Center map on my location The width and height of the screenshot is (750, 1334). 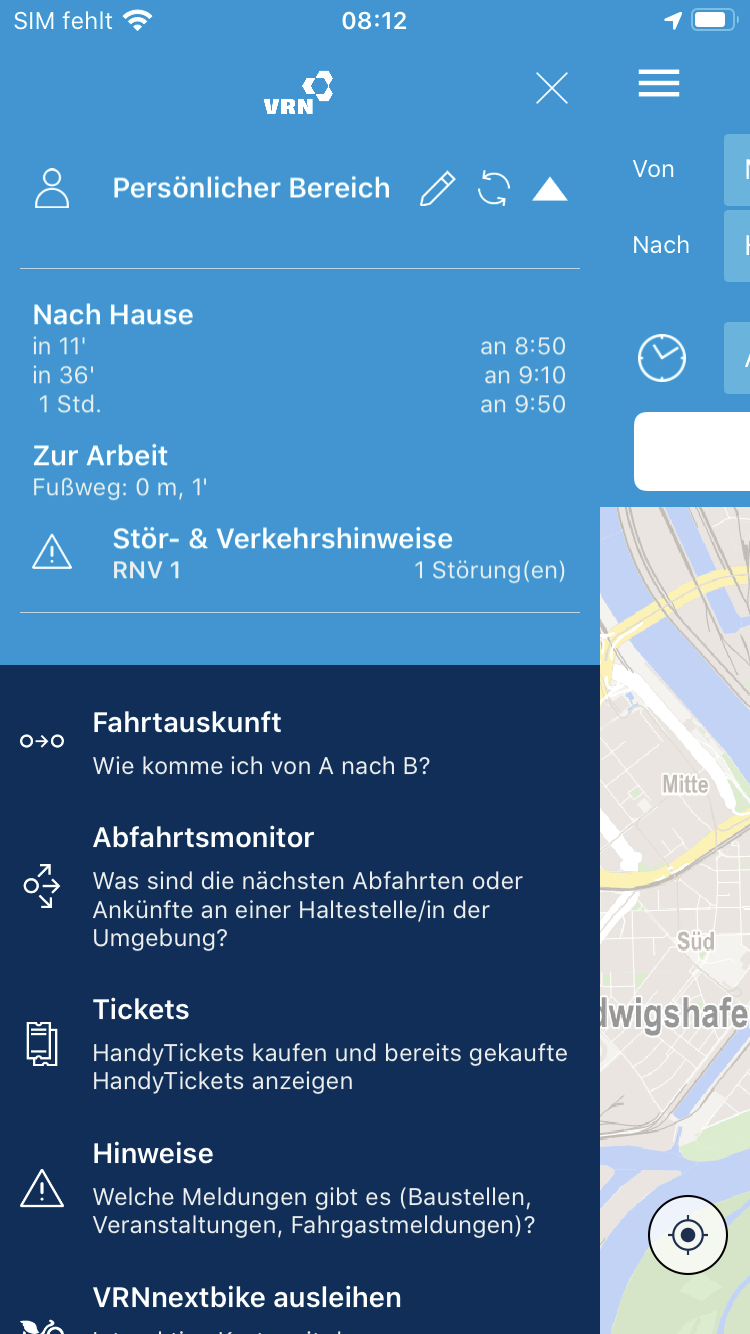pos(688,1235)
